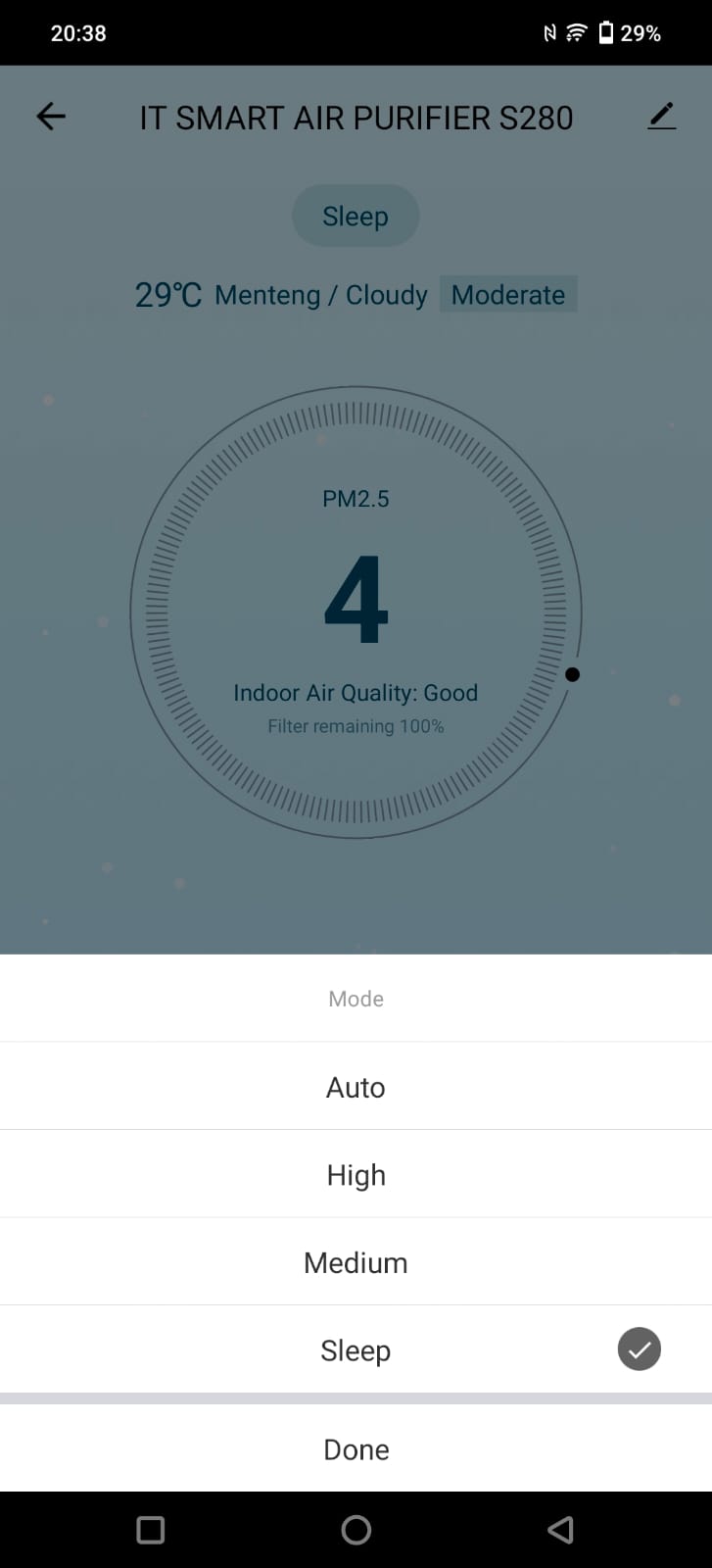Choose High mode
The width and height of the screenshot is (712, 1568).
tap(356, 1174)
